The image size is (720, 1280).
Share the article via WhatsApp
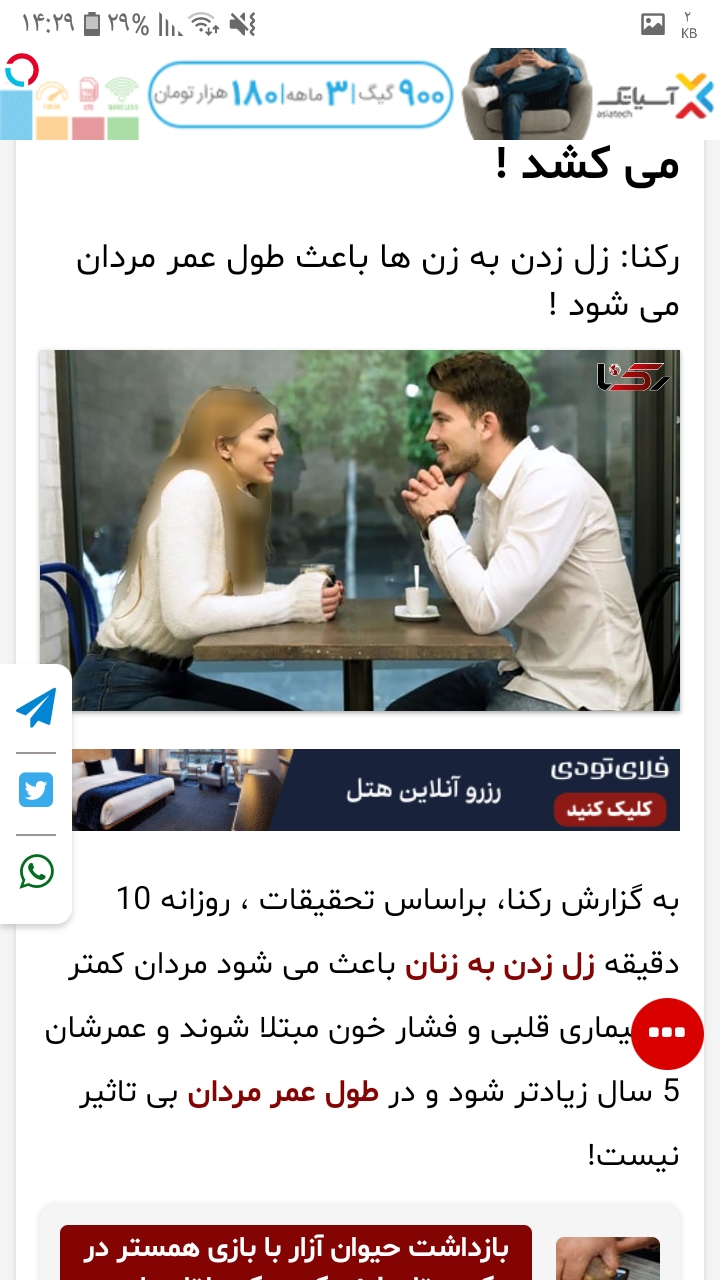pos(36,872)
